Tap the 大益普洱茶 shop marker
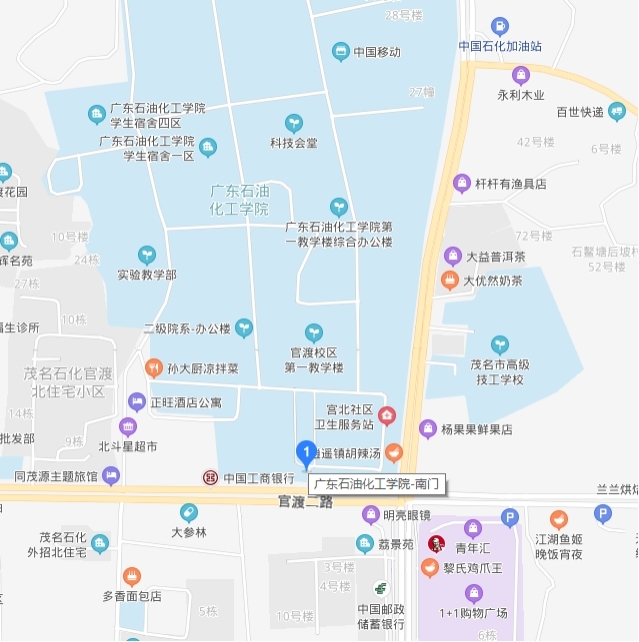Viewport: 639px width, 642px height. (453, 257)
